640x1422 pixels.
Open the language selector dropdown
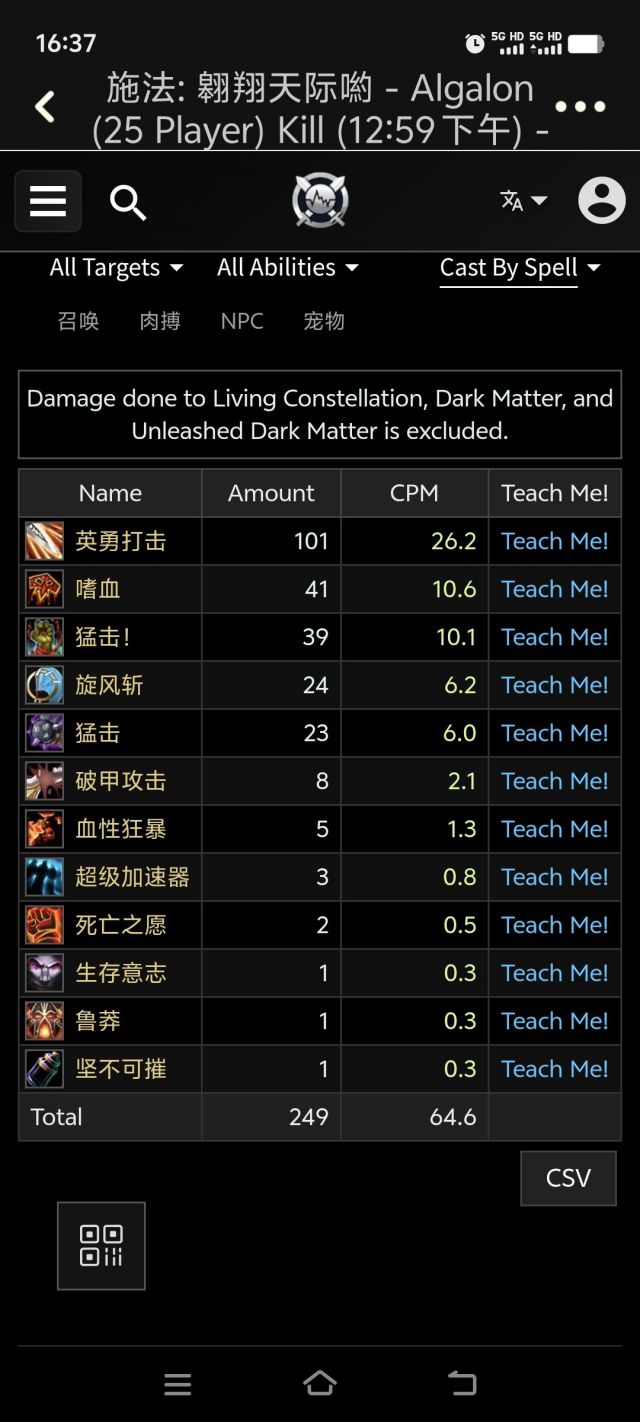pos(524,201)
